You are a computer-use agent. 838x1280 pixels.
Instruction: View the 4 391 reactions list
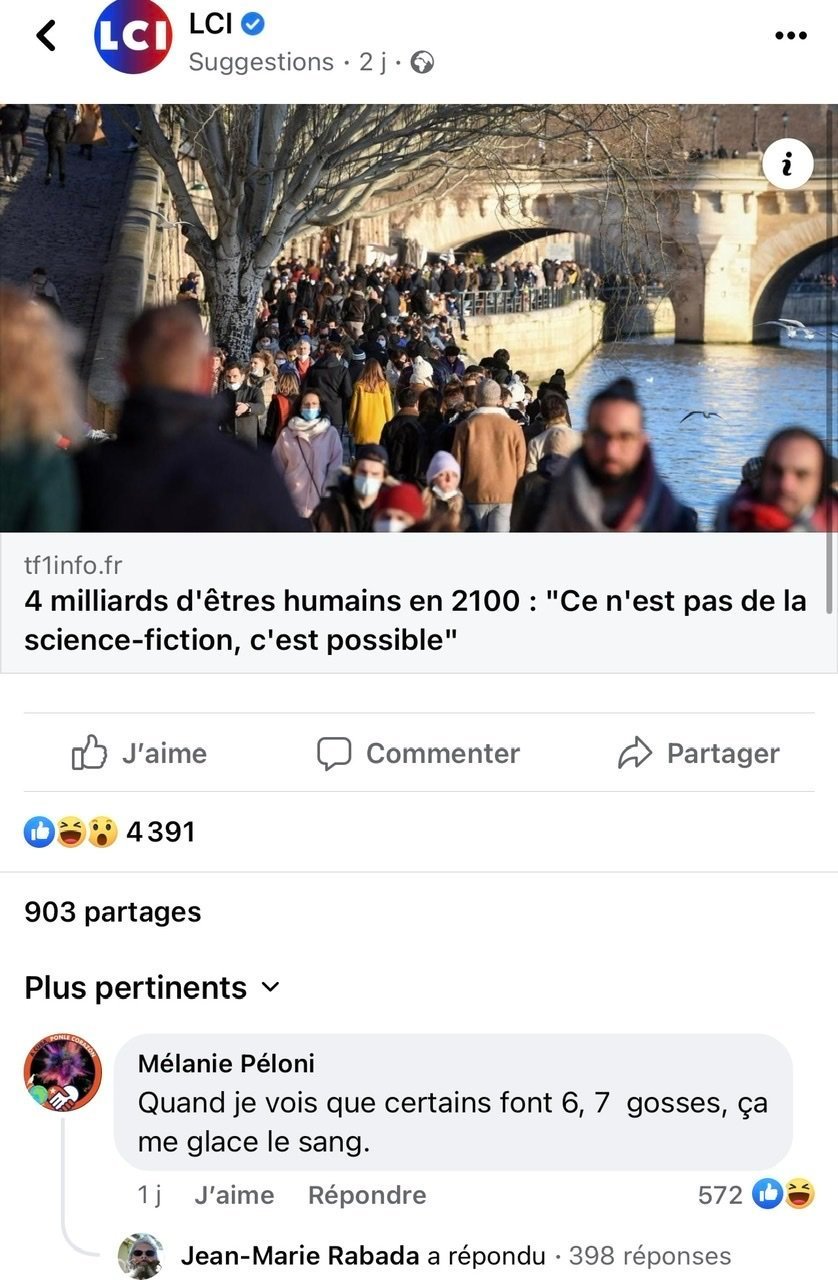(110, 832)
